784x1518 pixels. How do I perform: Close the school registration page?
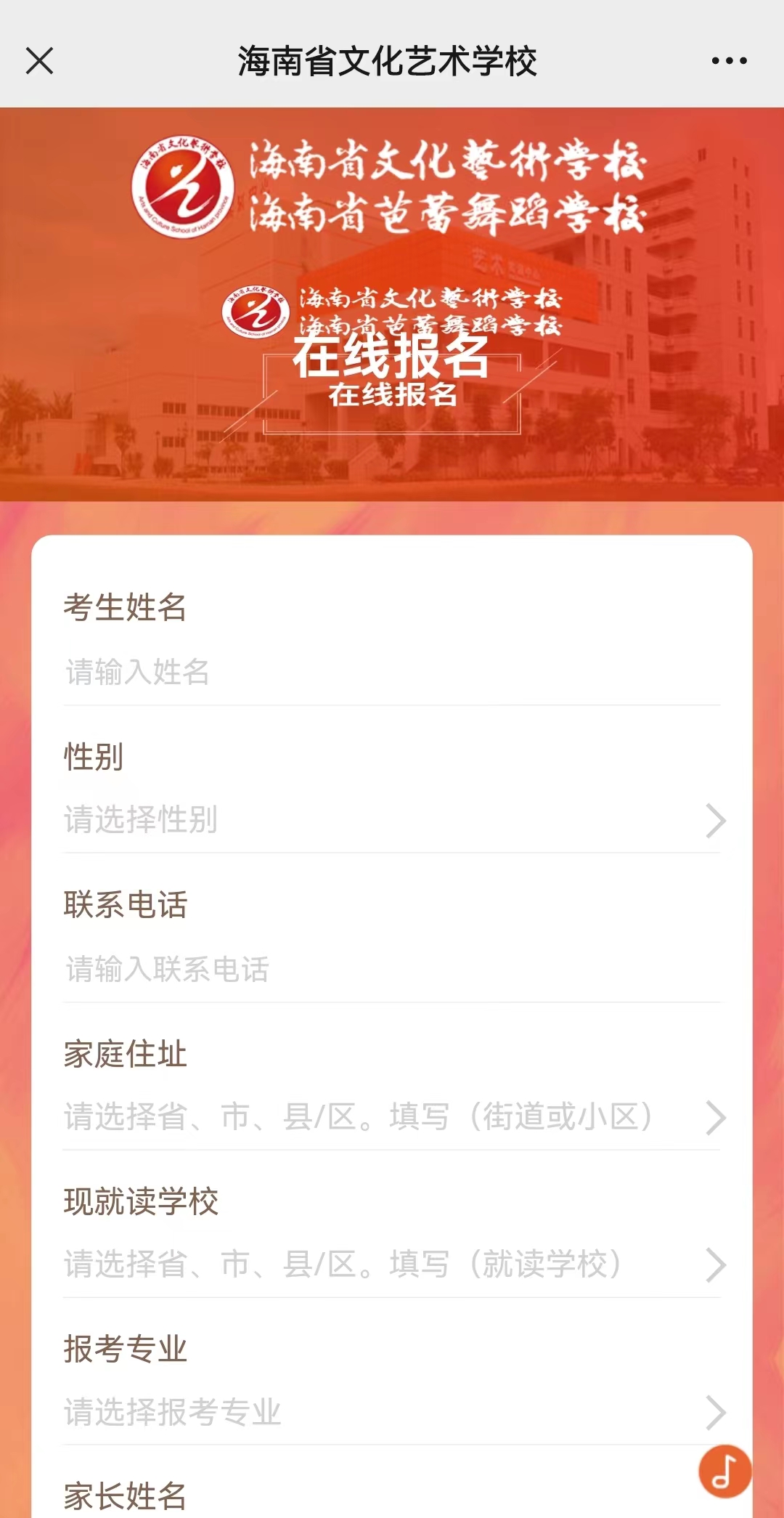pos(39,61)
